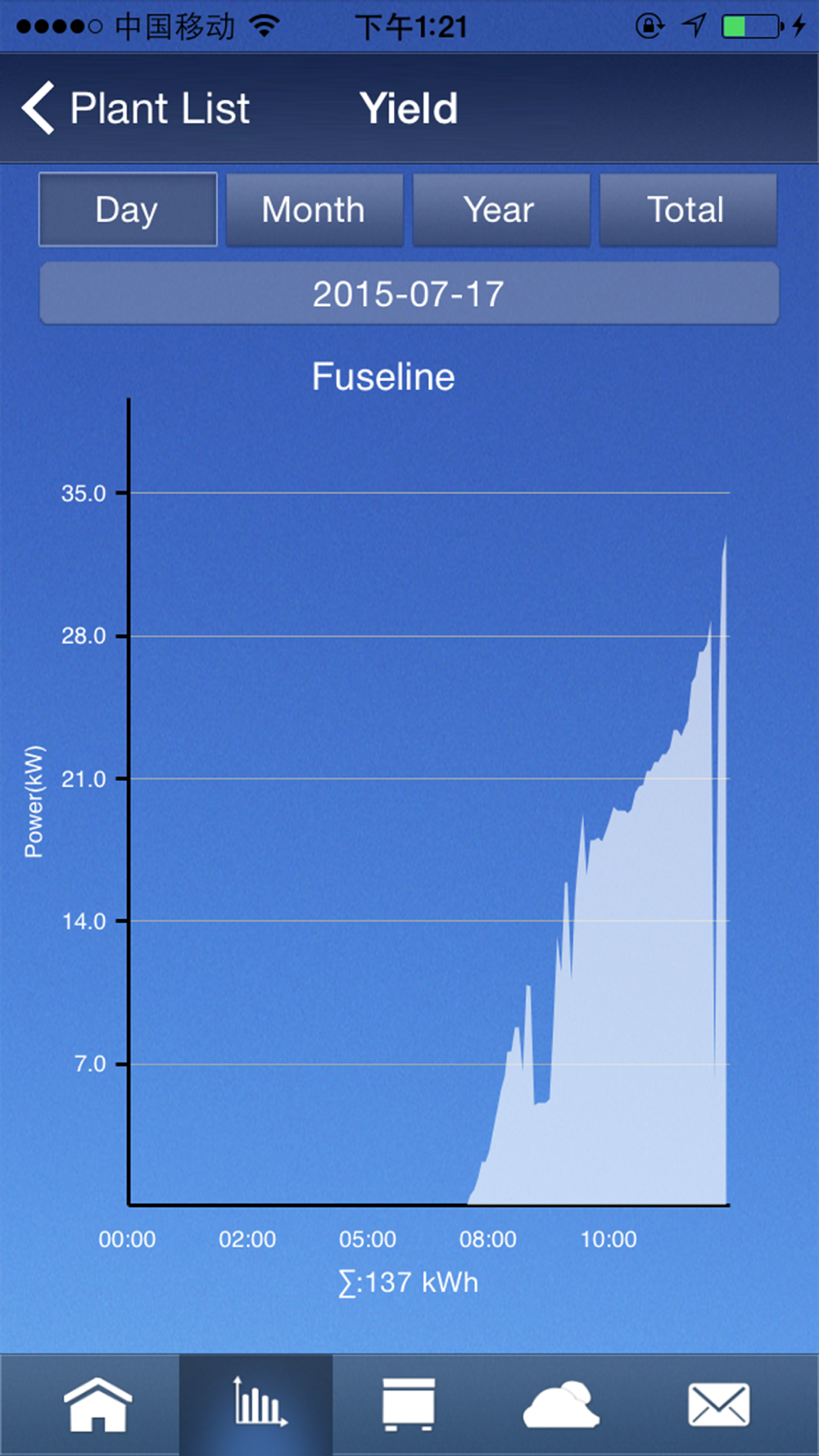
Task: Go back to Plant List
Action: [136, 109]
